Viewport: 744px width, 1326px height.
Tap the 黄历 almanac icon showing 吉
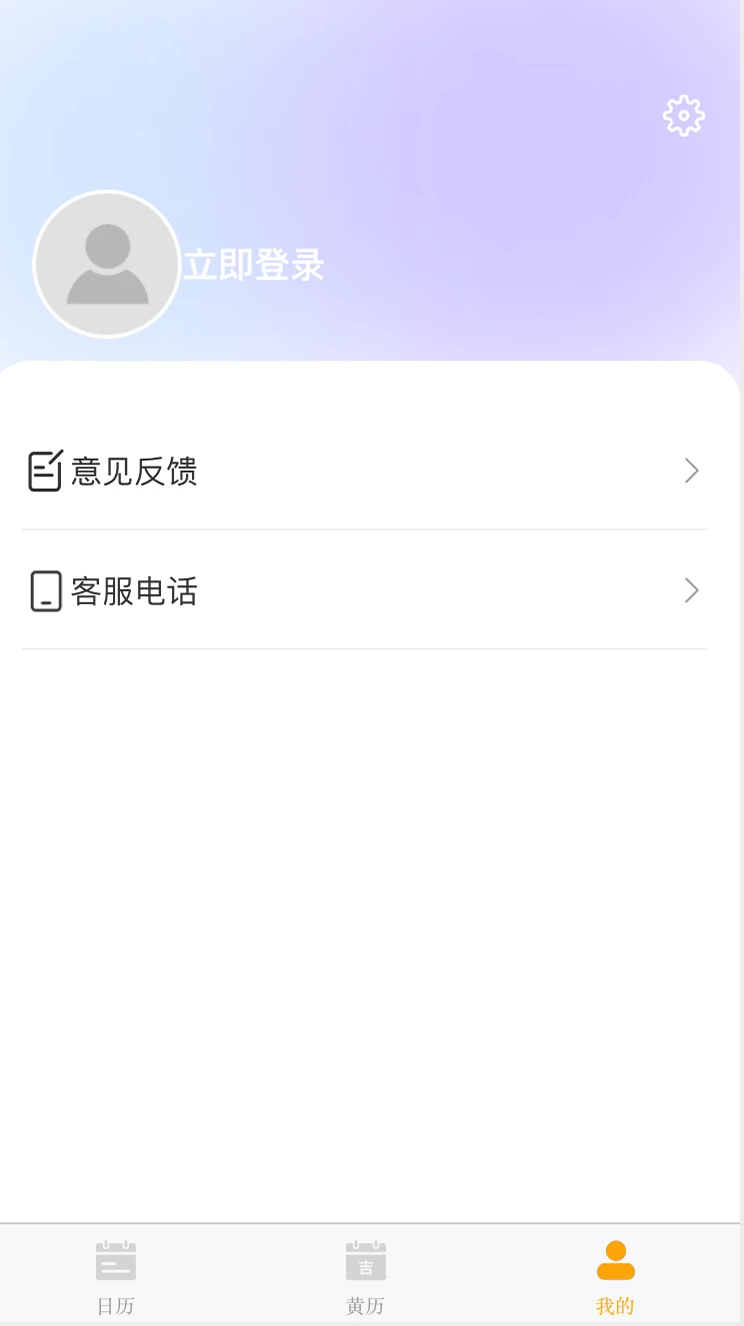coord(365,1261)
